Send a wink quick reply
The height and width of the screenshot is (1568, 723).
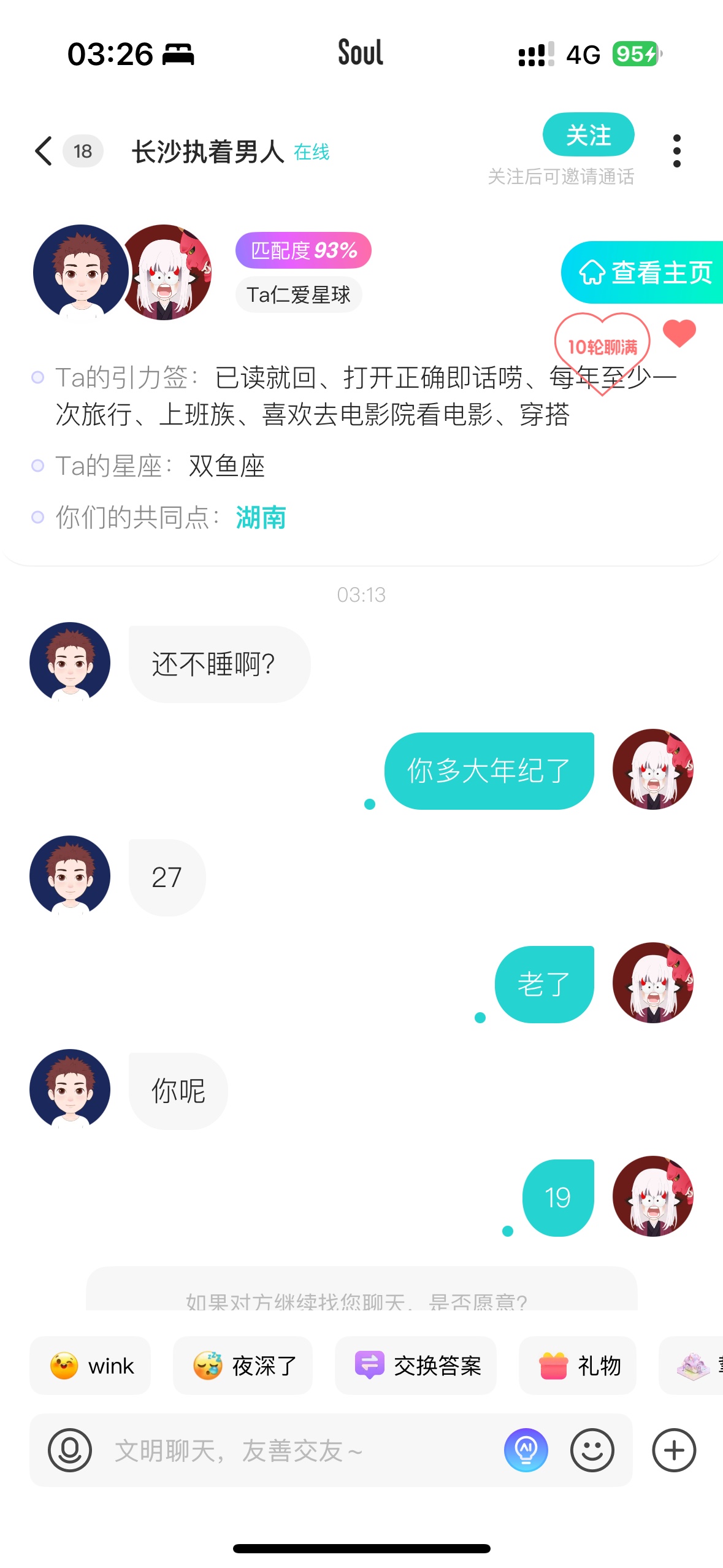click(x=90, y=1366)
